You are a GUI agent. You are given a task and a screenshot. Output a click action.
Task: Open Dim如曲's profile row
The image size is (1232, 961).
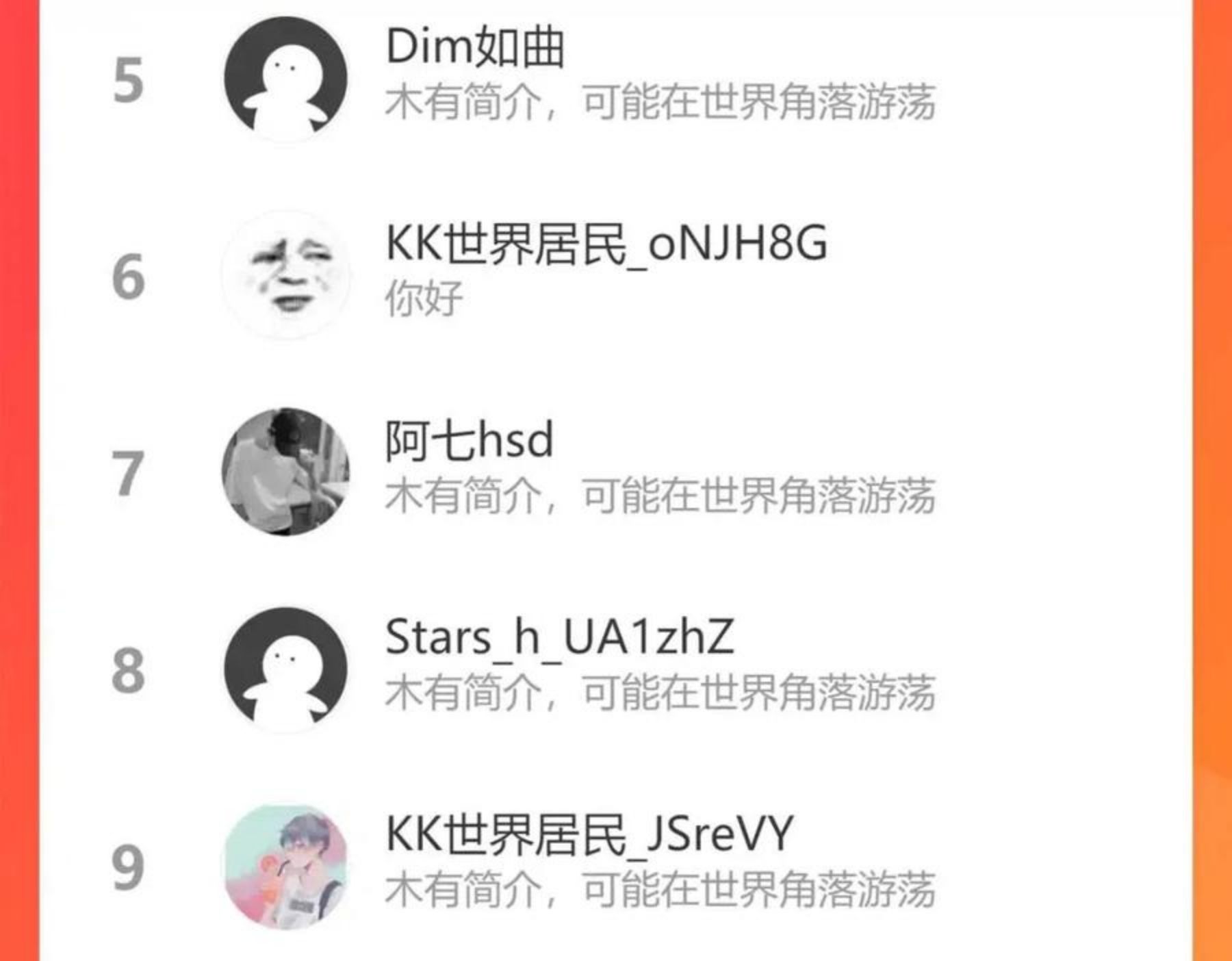point(475,48)
